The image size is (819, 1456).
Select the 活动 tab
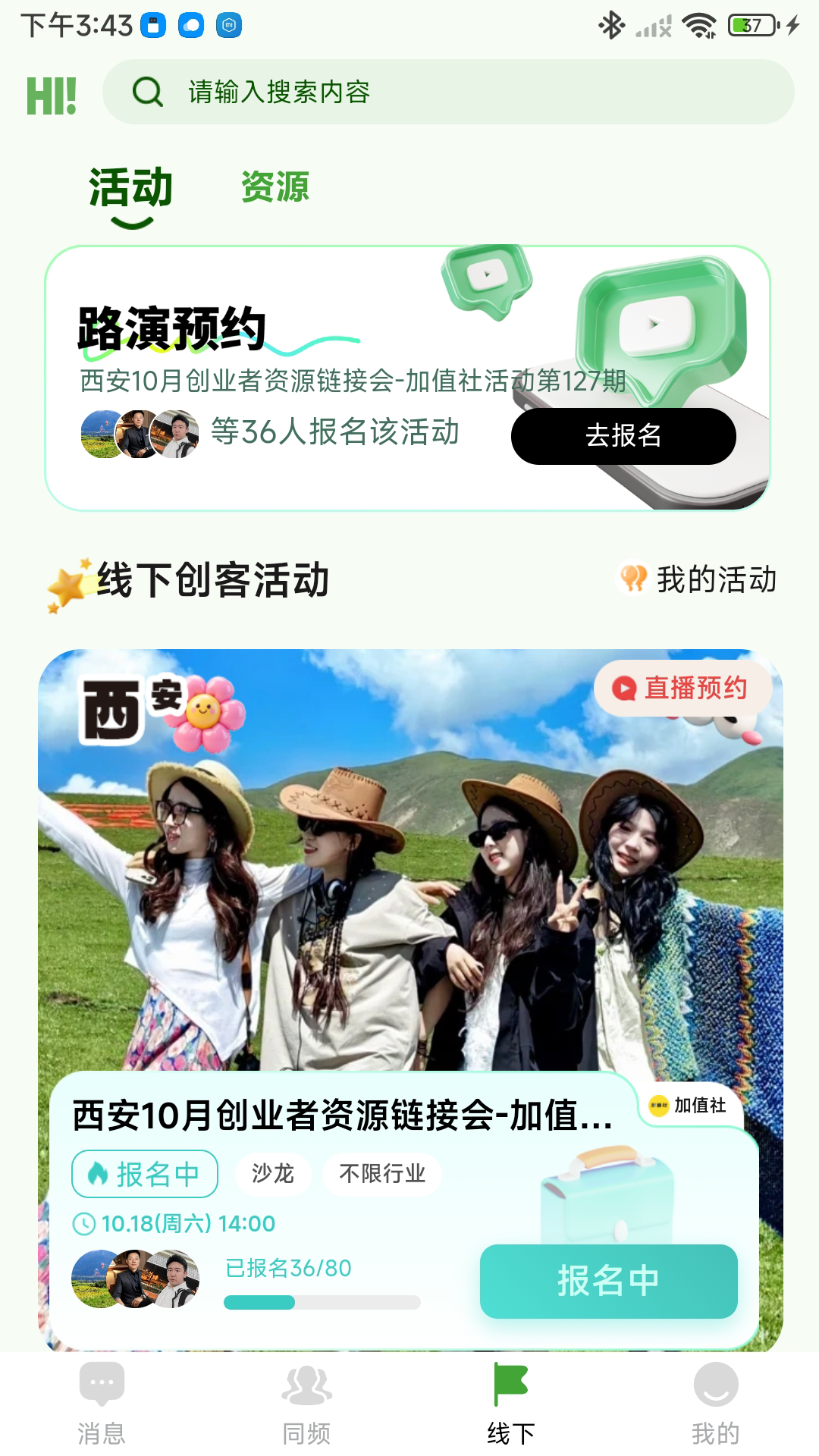tap(131, 188)
